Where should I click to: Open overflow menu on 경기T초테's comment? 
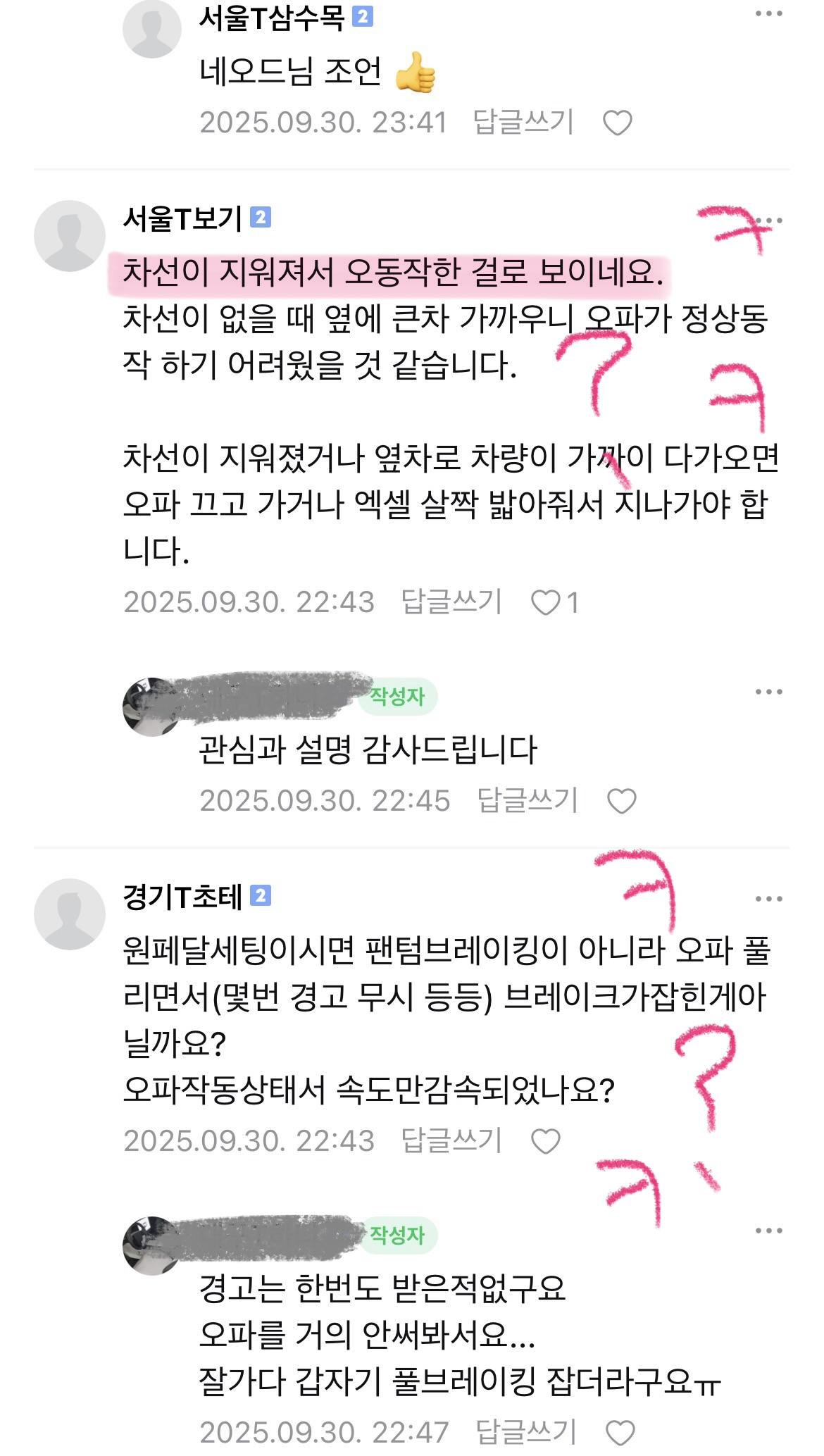768,899
